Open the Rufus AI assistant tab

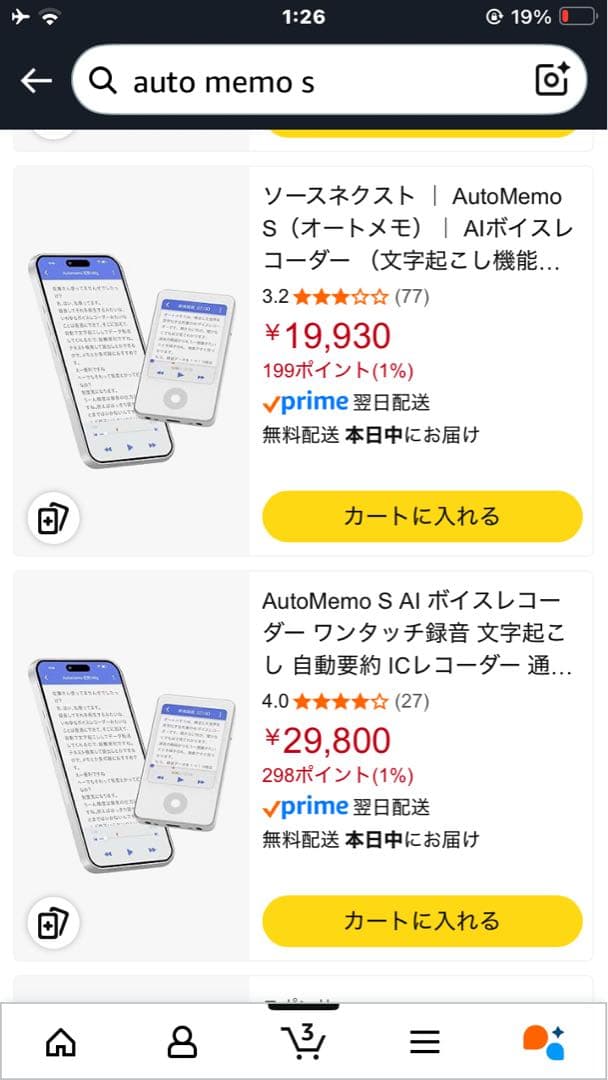[544, 1042]
